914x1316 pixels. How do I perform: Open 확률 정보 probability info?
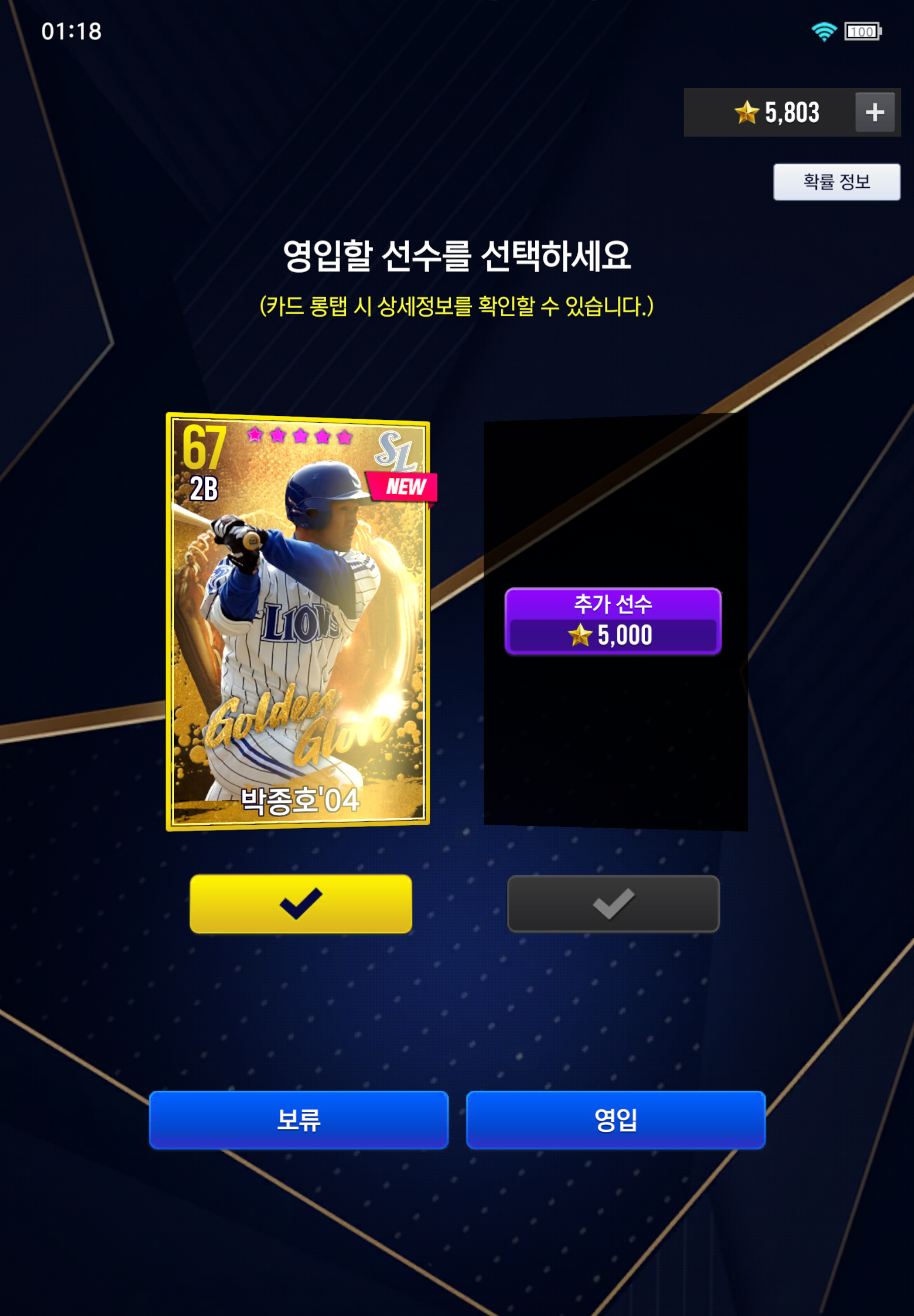coord(836,182)
